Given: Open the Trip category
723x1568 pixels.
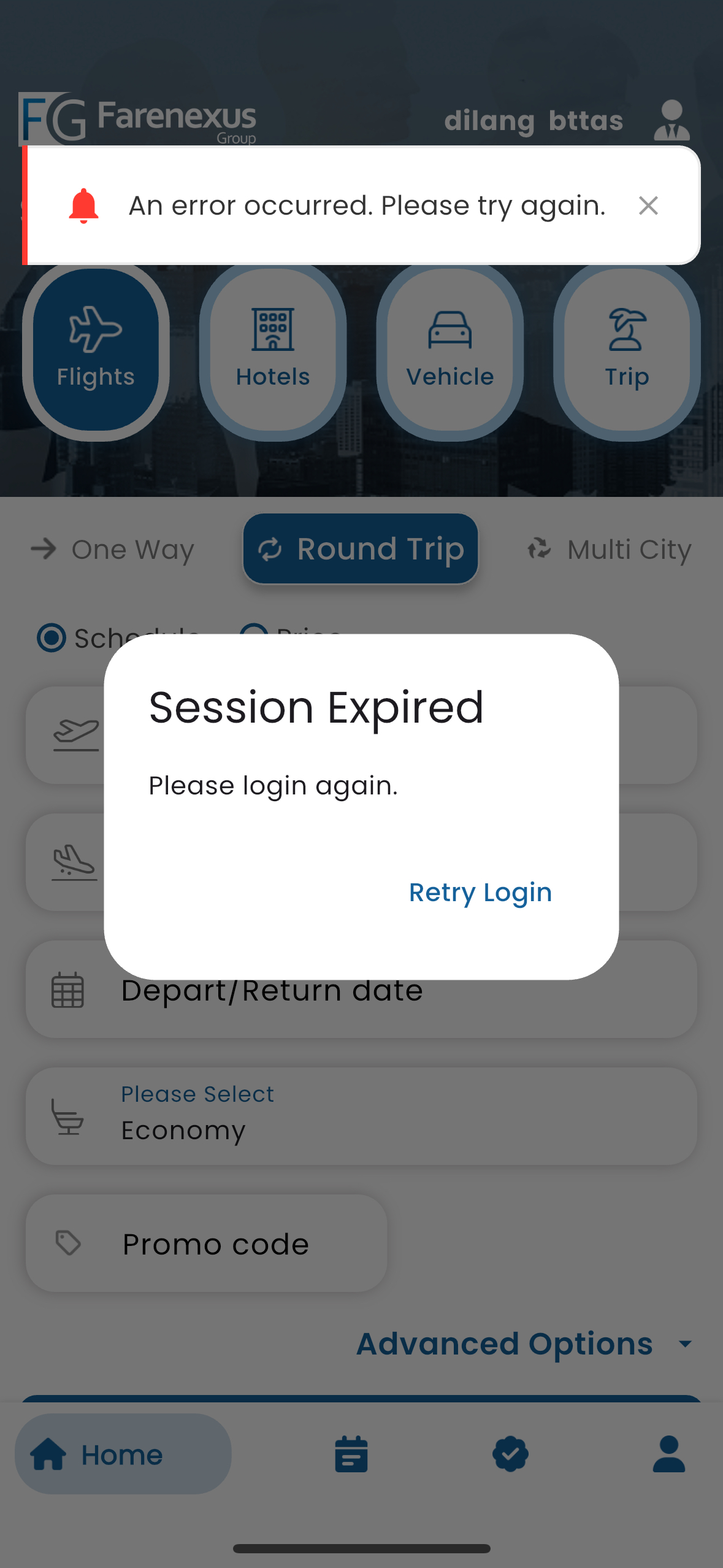Looking at the screenshot, I should point(627,350).
